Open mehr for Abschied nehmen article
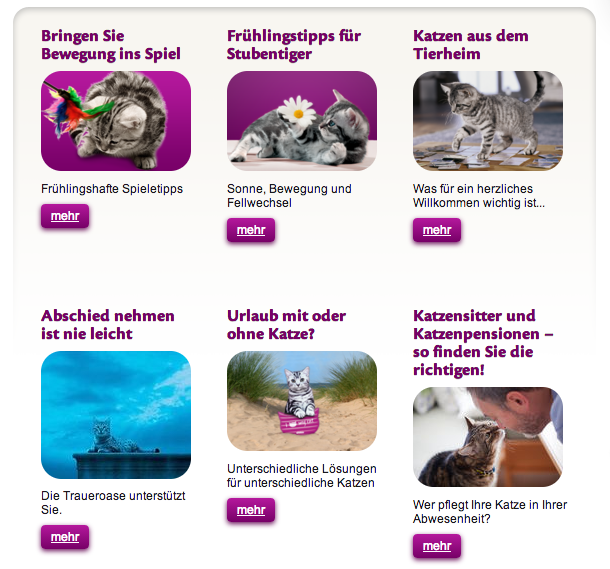 65,537
